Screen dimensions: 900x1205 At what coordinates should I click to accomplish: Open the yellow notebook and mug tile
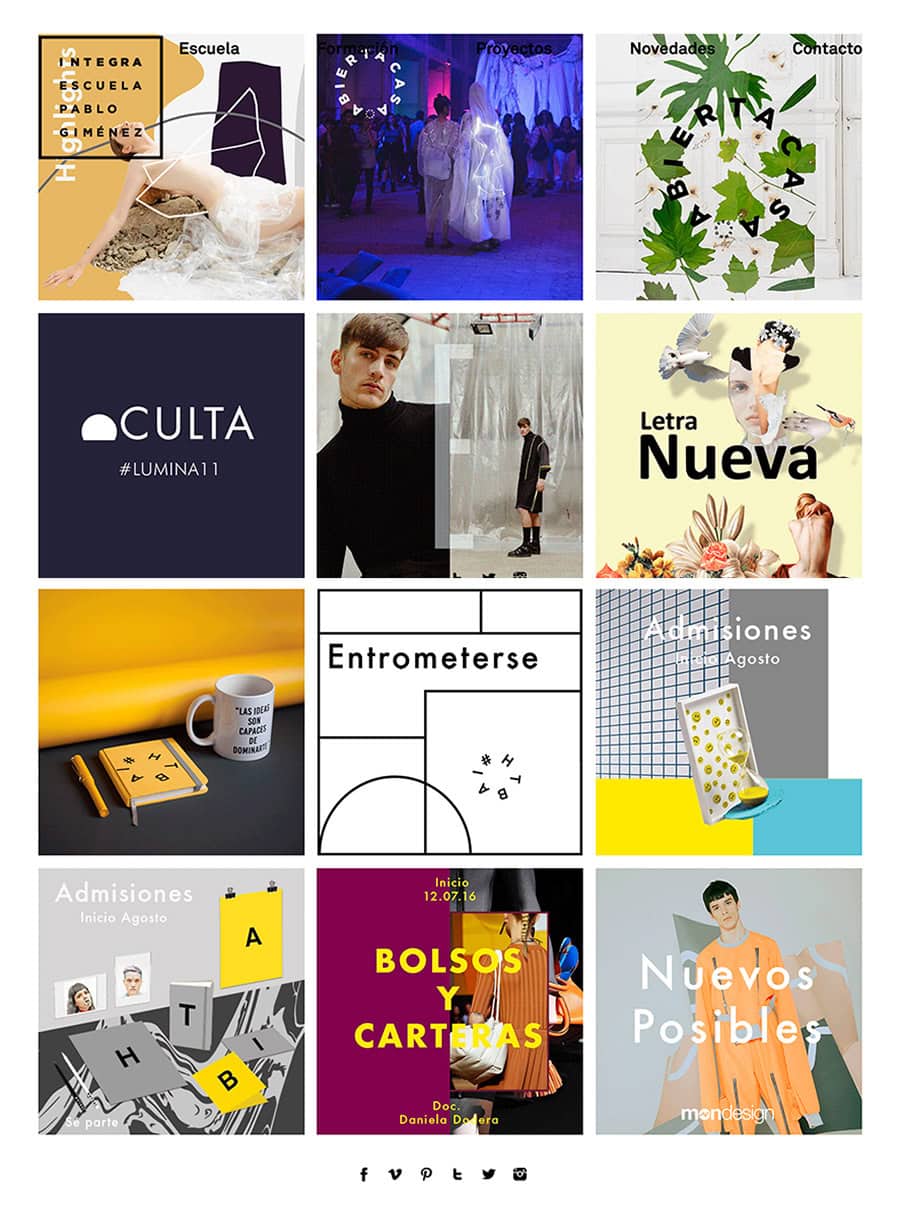171,722
